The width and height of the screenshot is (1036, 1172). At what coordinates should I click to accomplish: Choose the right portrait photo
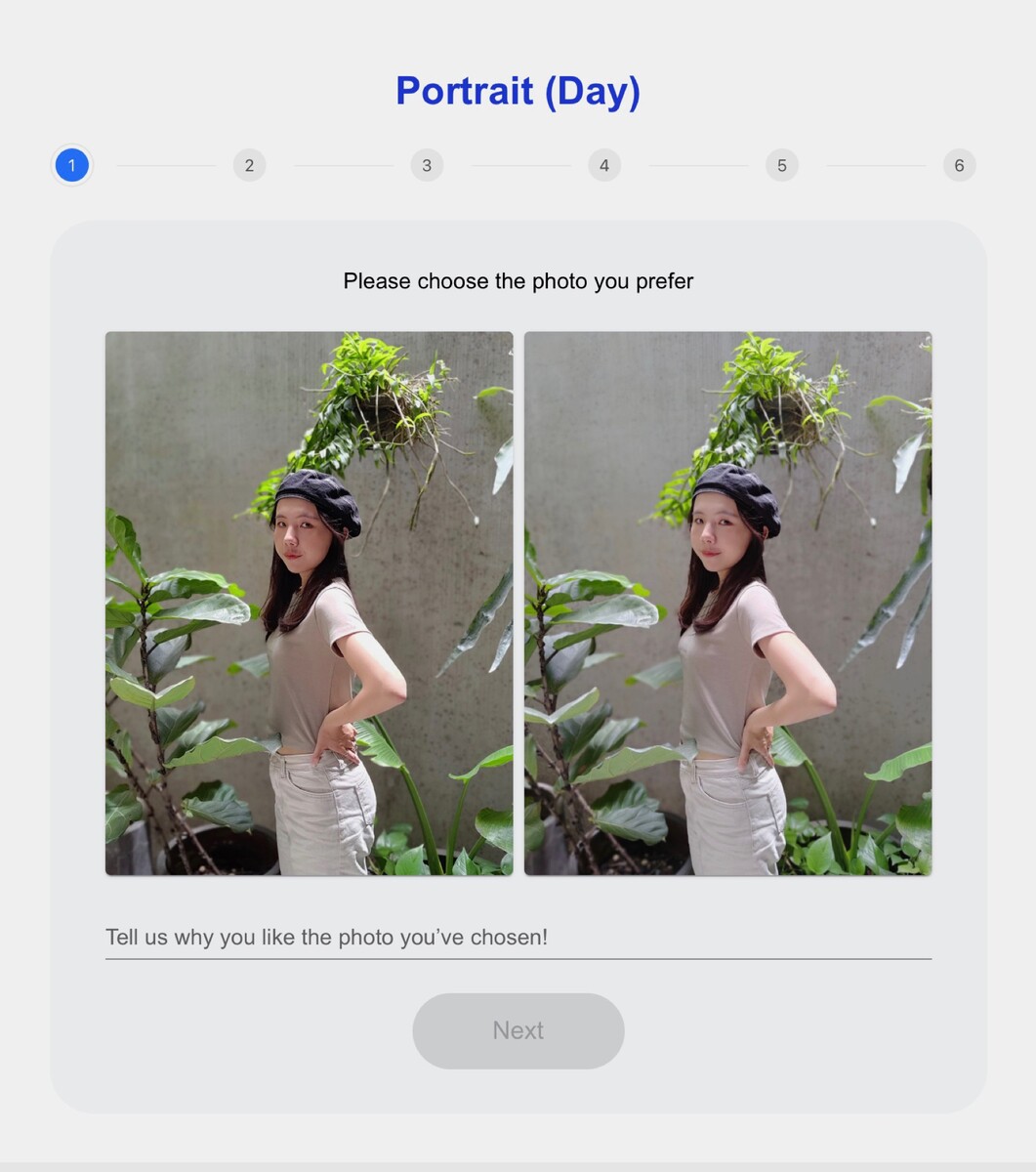pos(727,603)
